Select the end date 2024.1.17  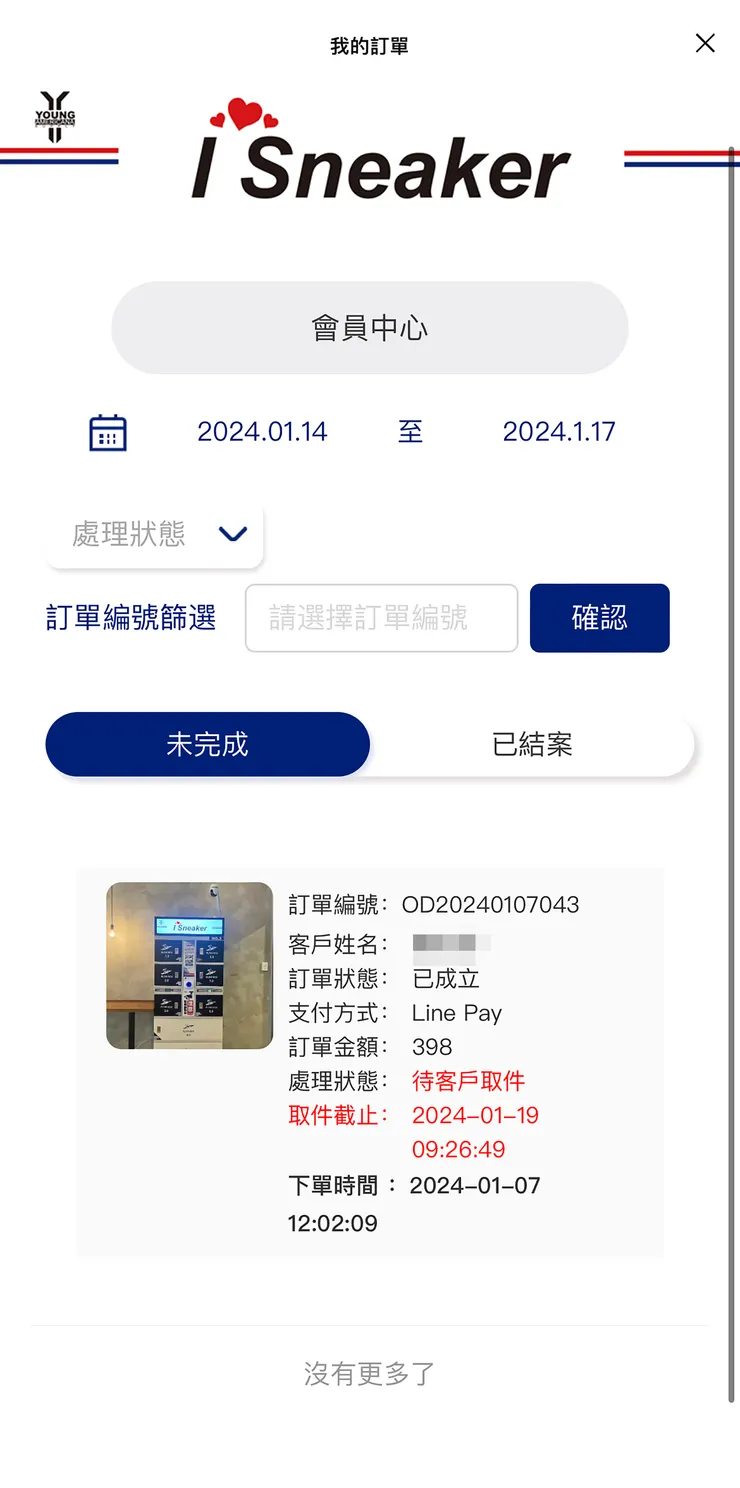[x=559, y=431]
